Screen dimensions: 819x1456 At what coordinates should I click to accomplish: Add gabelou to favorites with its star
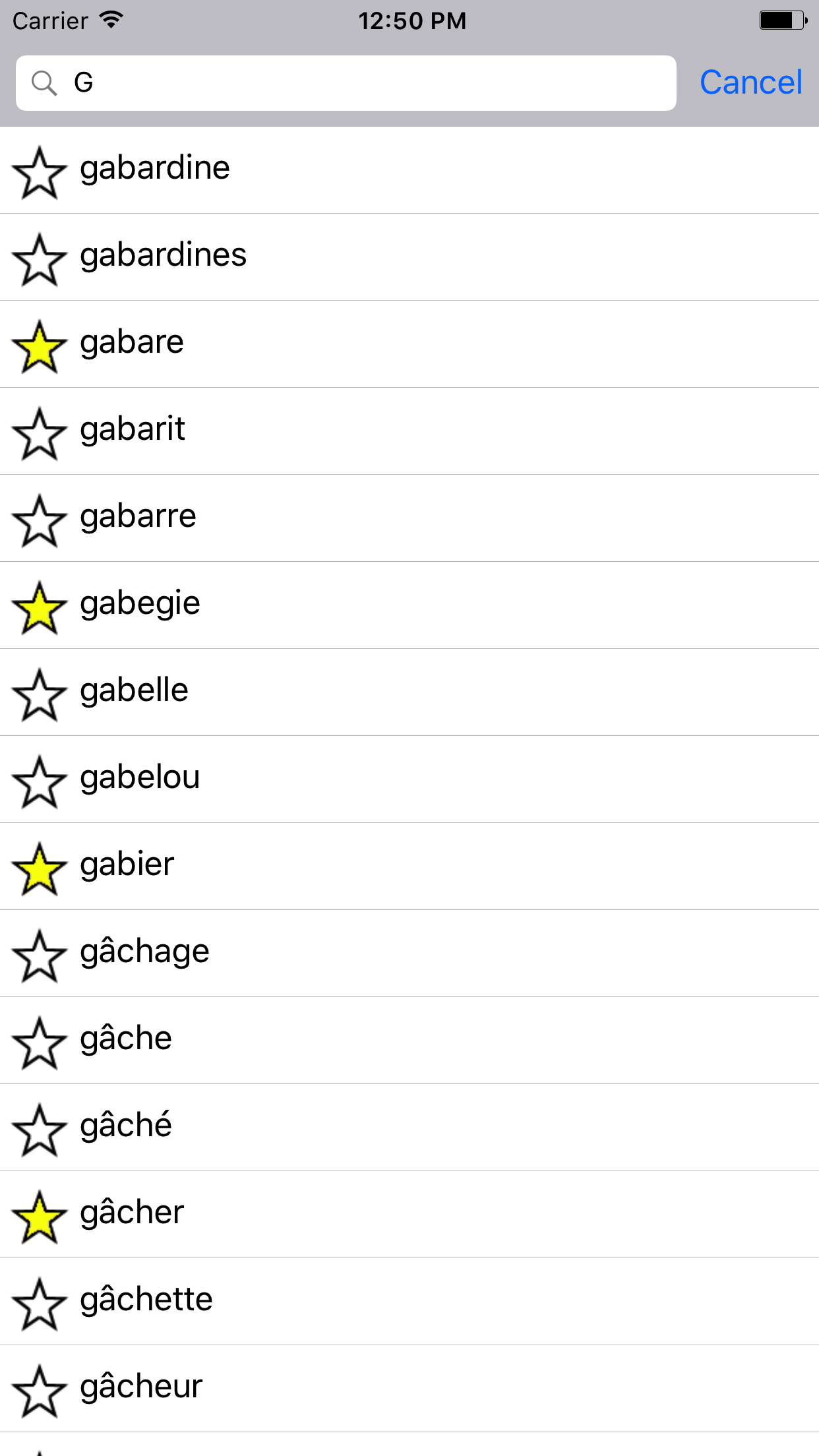[x=40, y=781]
